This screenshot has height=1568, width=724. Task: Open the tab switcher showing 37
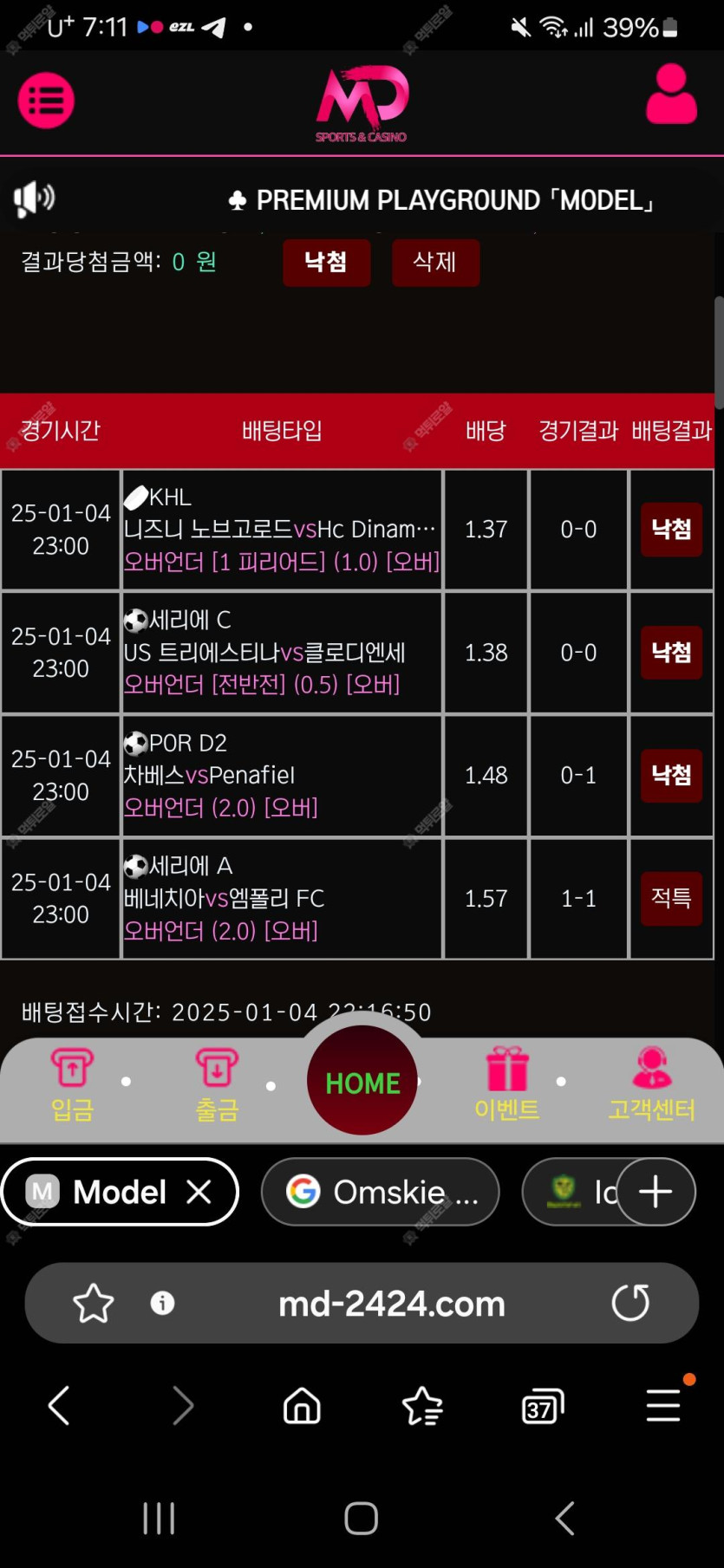[x=543, y=1405]
